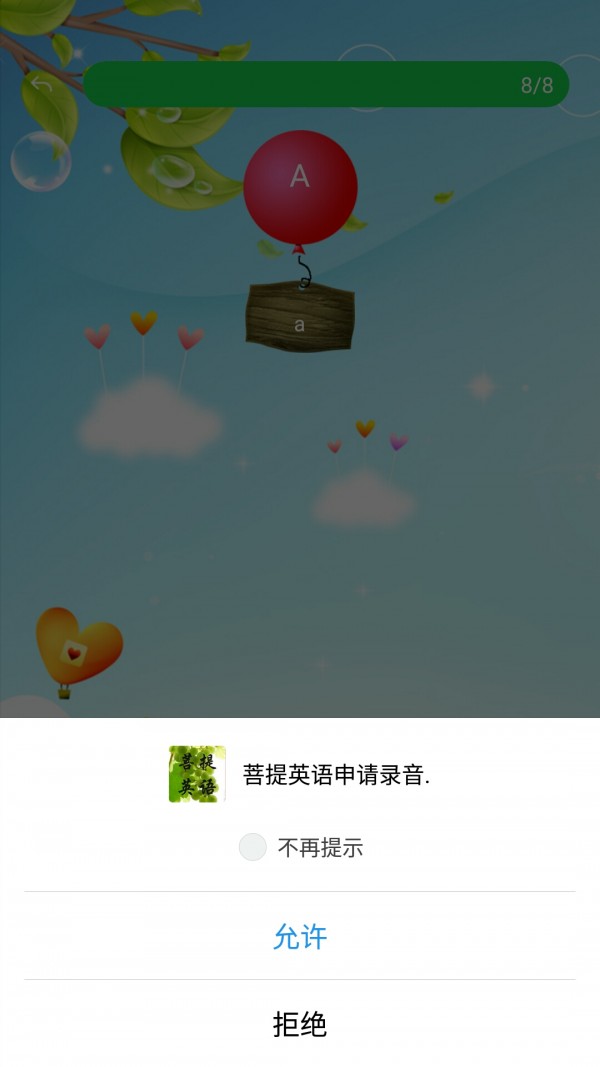Image resolution: width=600 pixels, height=1067 pixels.
Task: Go back using the top-left arrow
Action: (42, 85)
